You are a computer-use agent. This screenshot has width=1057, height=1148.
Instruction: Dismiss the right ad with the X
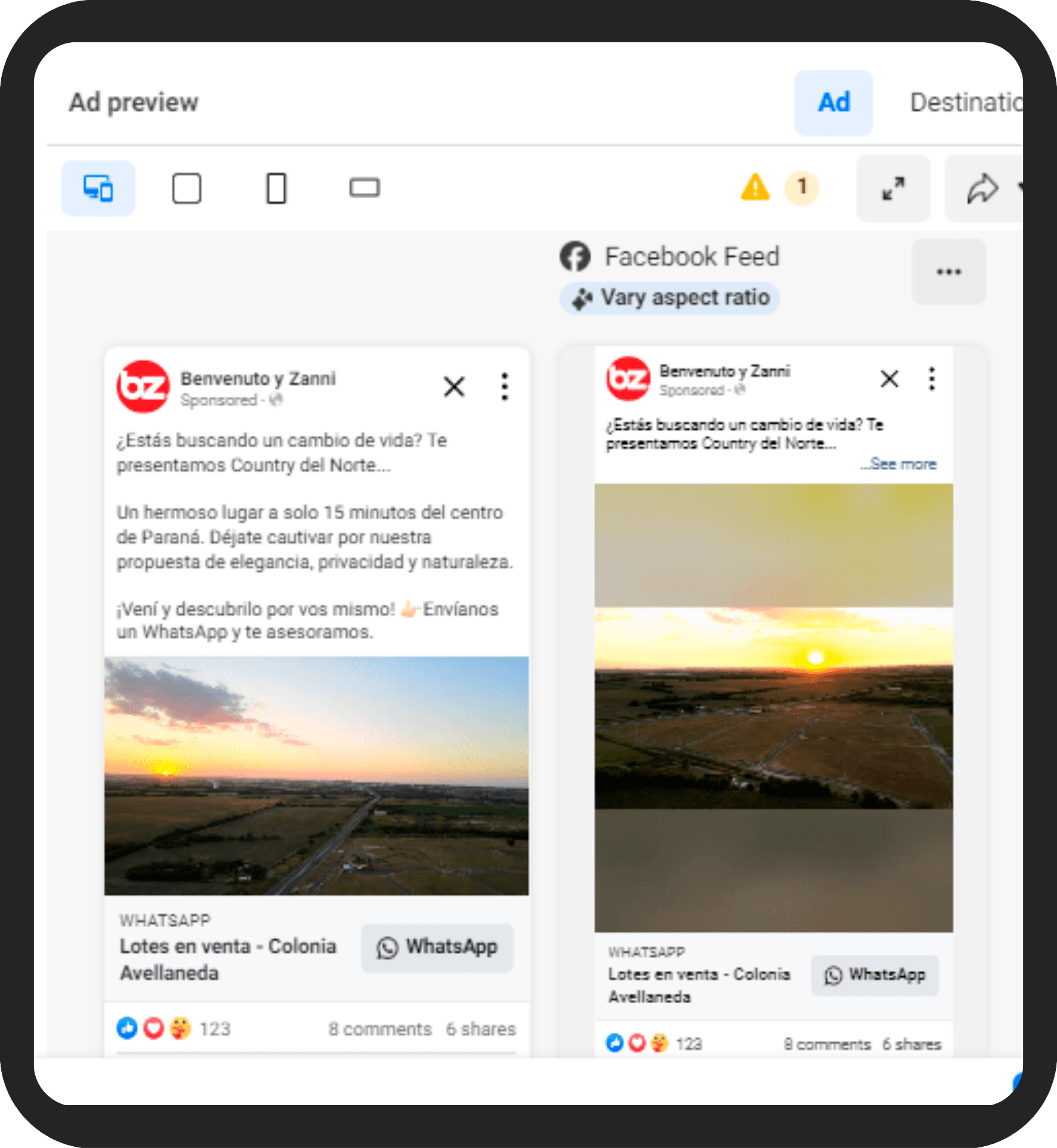coord(889,379)
